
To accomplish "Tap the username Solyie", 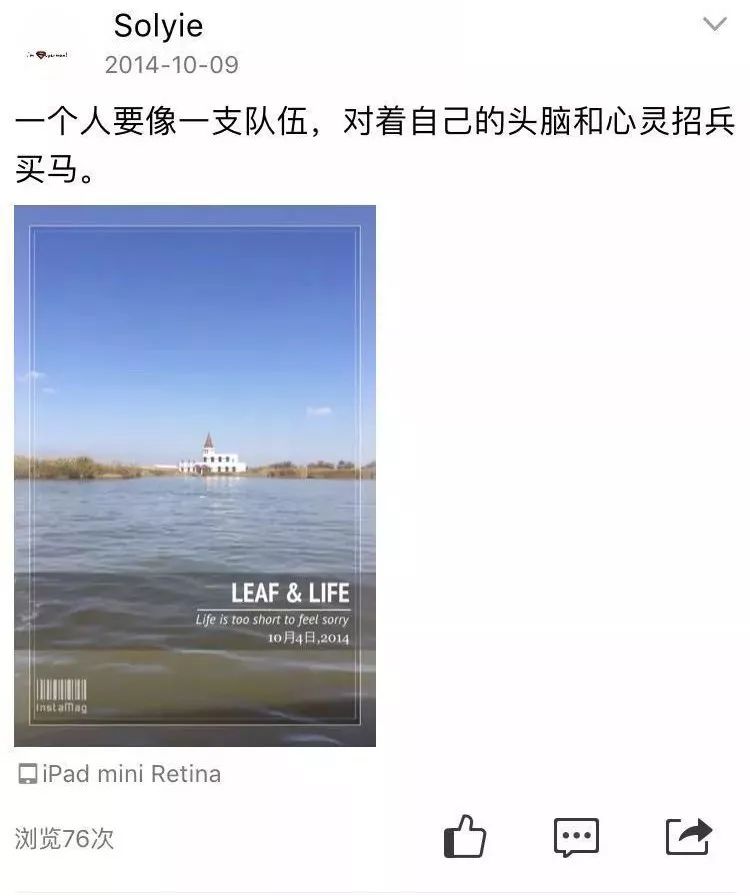I will tap(160, 26).
